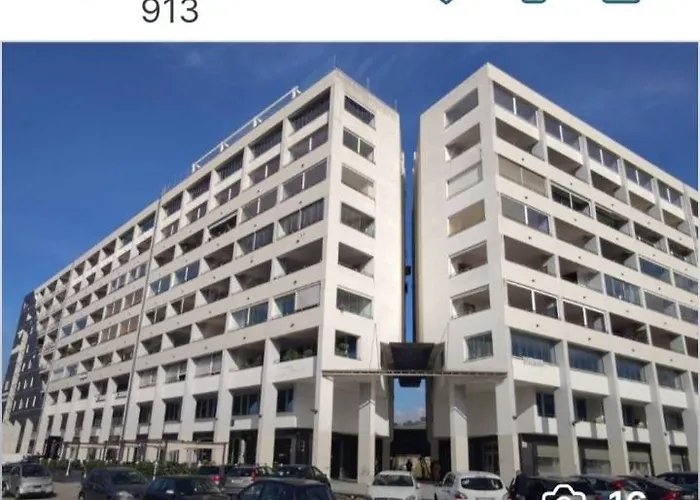Open the building photo gallery
Image resolution: width=700 pixels, height=500 pixels.
(596, 492)
